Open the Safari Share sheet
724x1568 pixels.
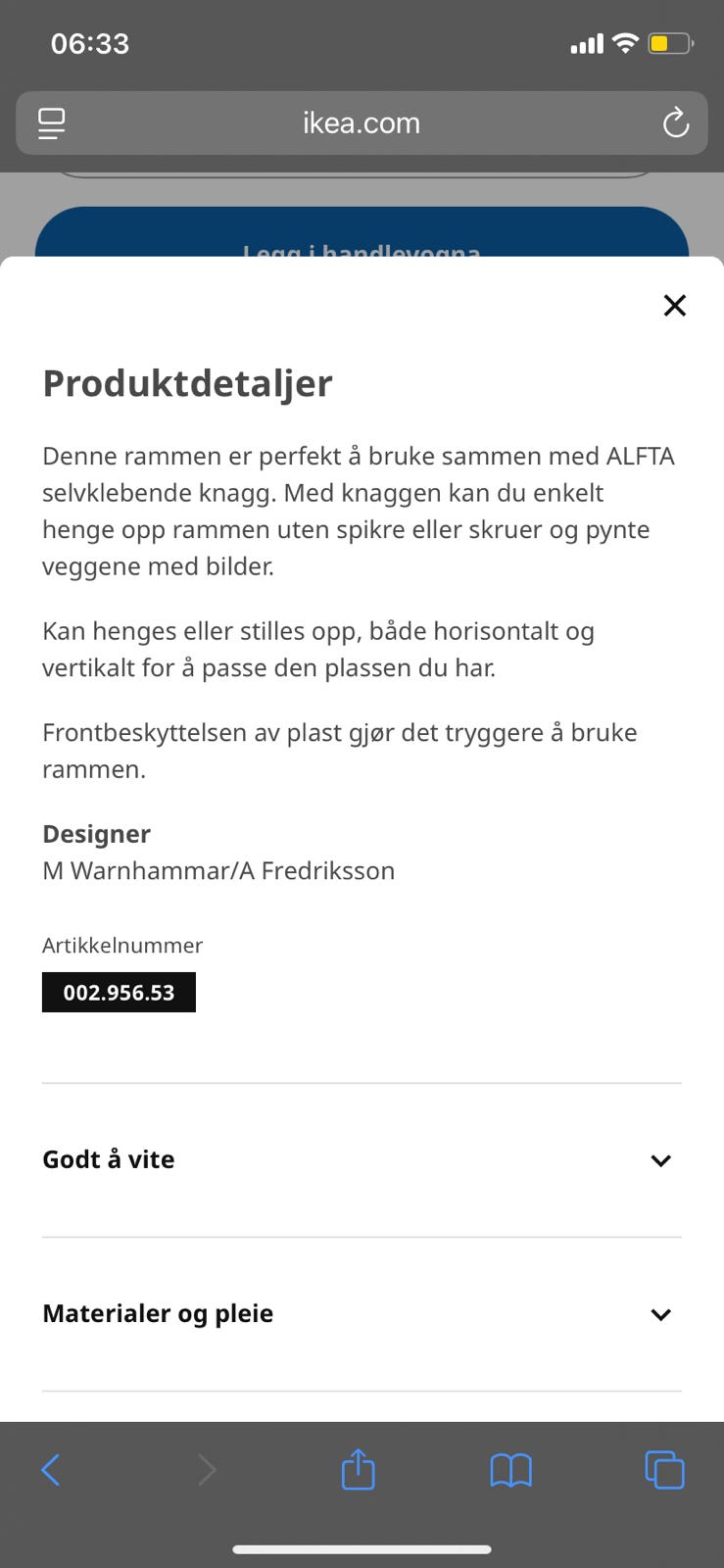pyautogui.click(x=358, y=1469)
